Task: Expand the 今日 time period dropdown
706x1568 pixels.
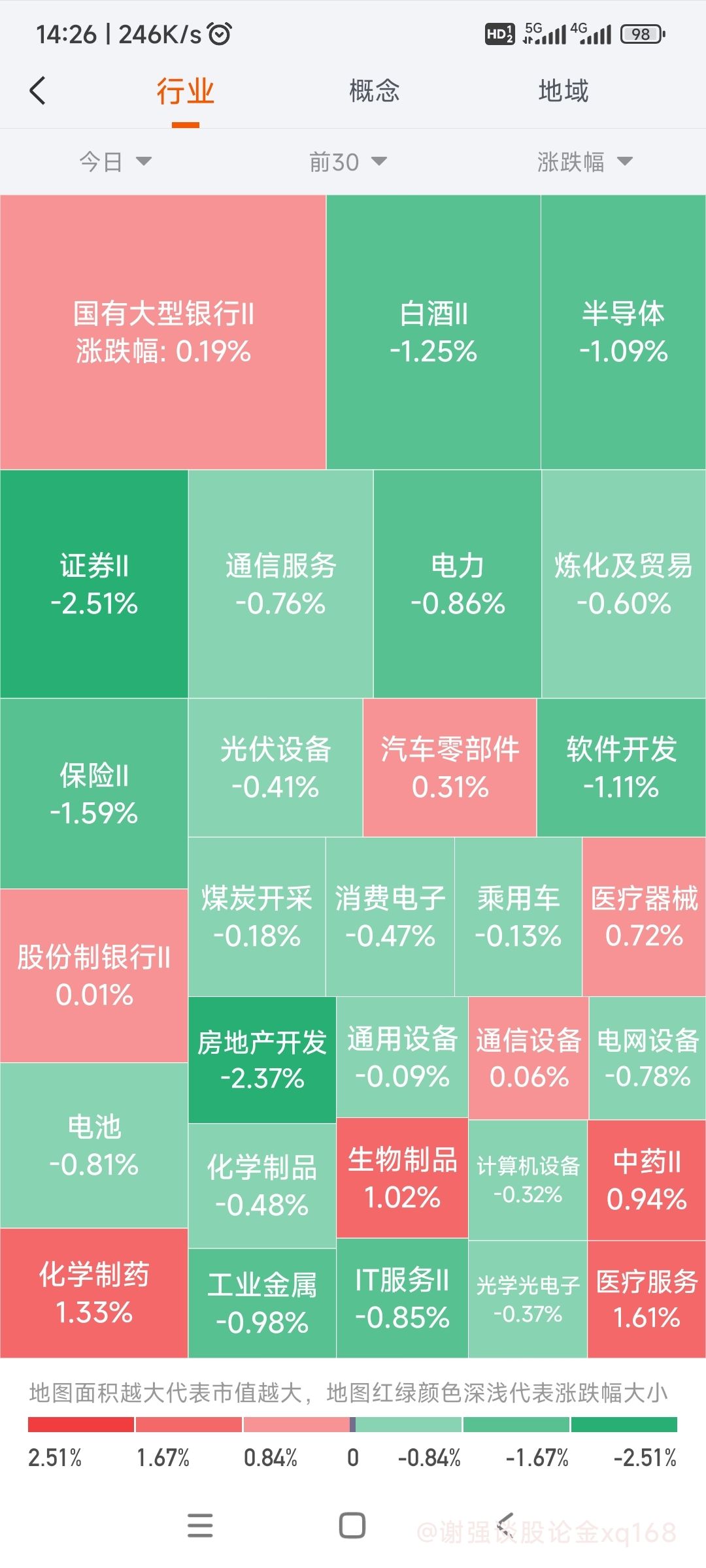Action: (x=116, y=161)
